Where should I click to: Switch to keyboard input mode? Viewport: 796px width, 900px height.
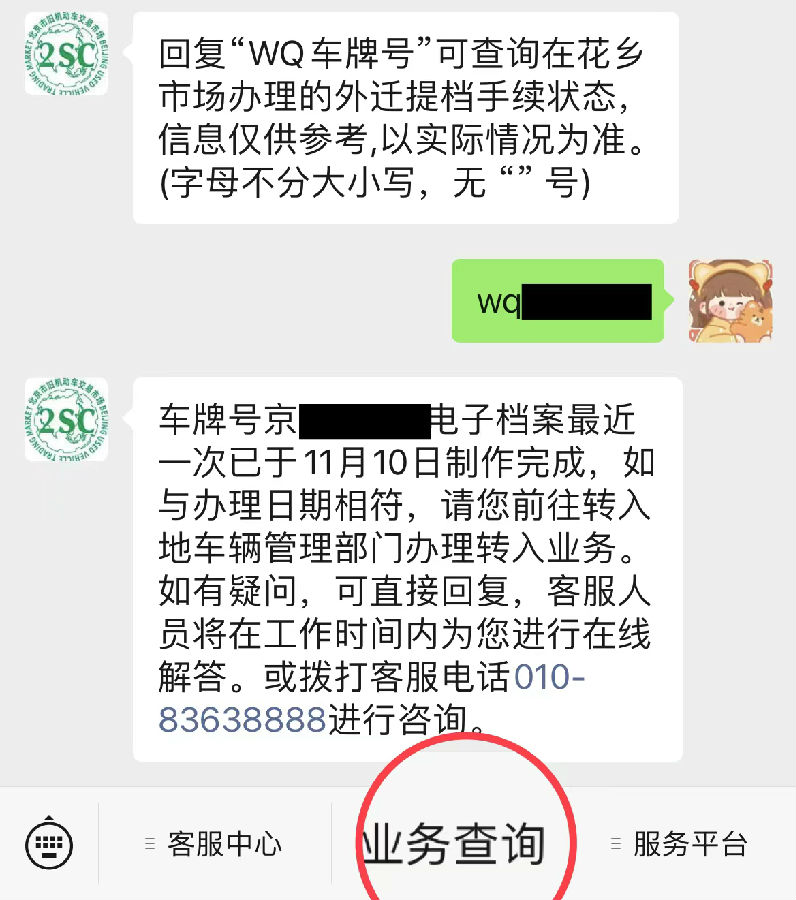point(49,843)
